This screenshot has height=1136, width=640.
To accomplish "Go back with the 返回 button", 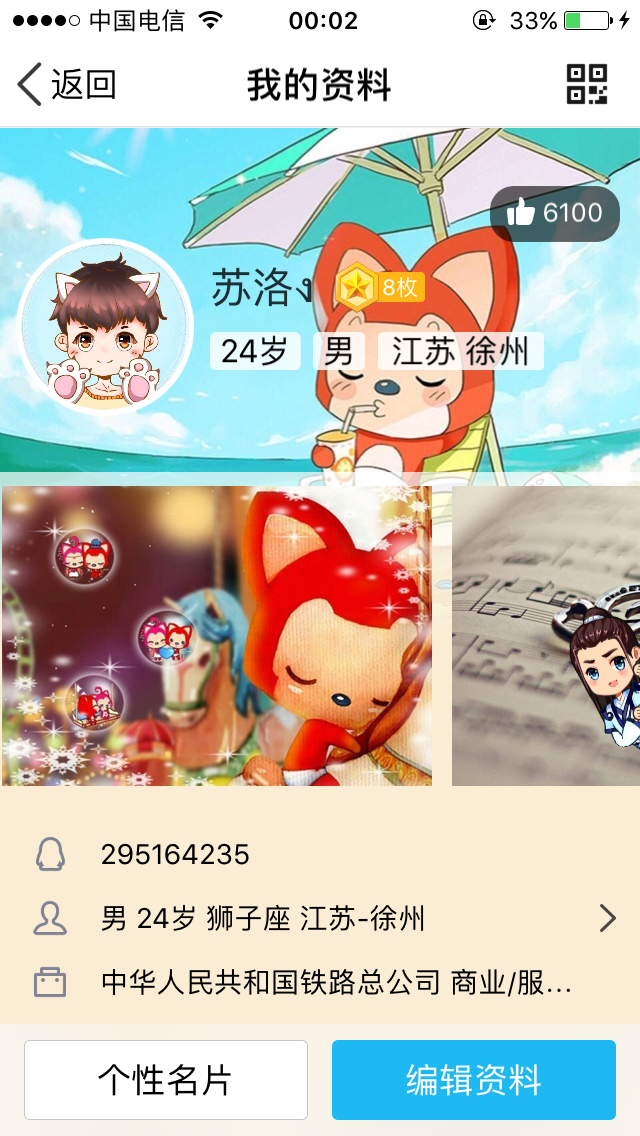I will pos(67,85).
